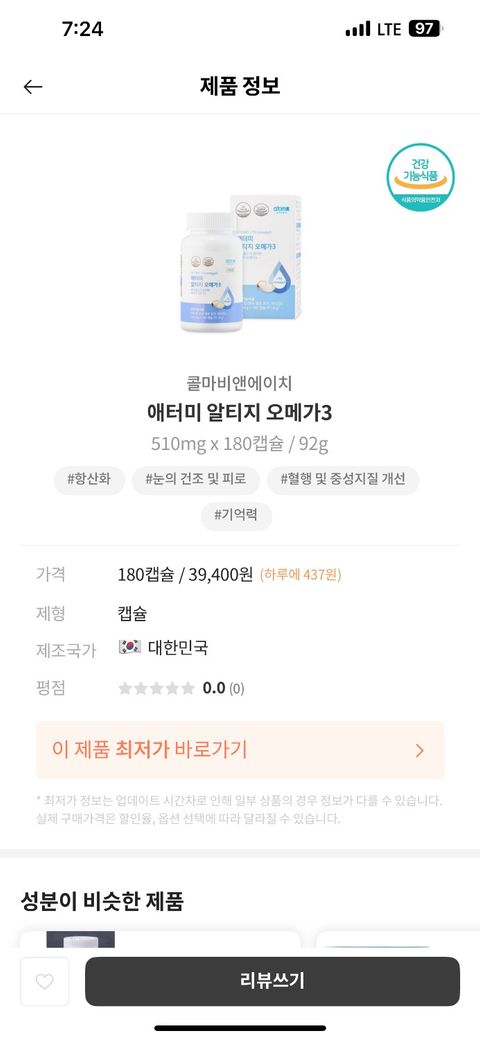Open first similar product card under 성분이 비슷한 제품
Image resolution: width=480 pixels, height=1040 pixels.
click(160, 941)
